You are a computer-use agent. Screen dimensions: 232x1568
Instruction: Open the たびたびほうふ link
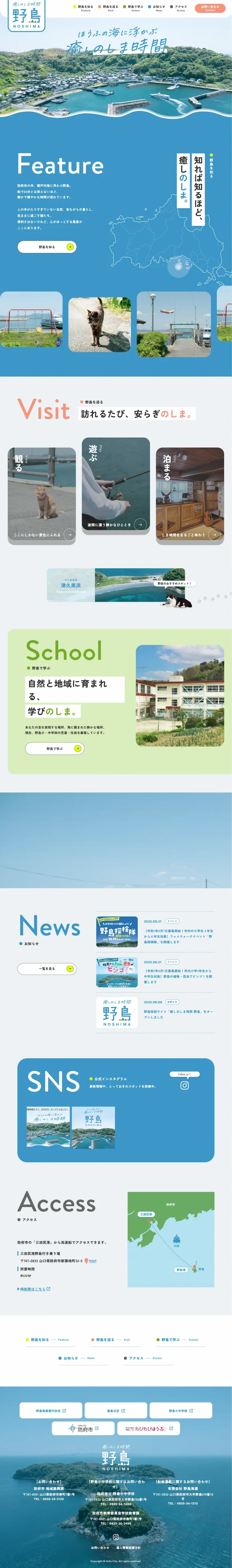click(x=149, y=1429)
